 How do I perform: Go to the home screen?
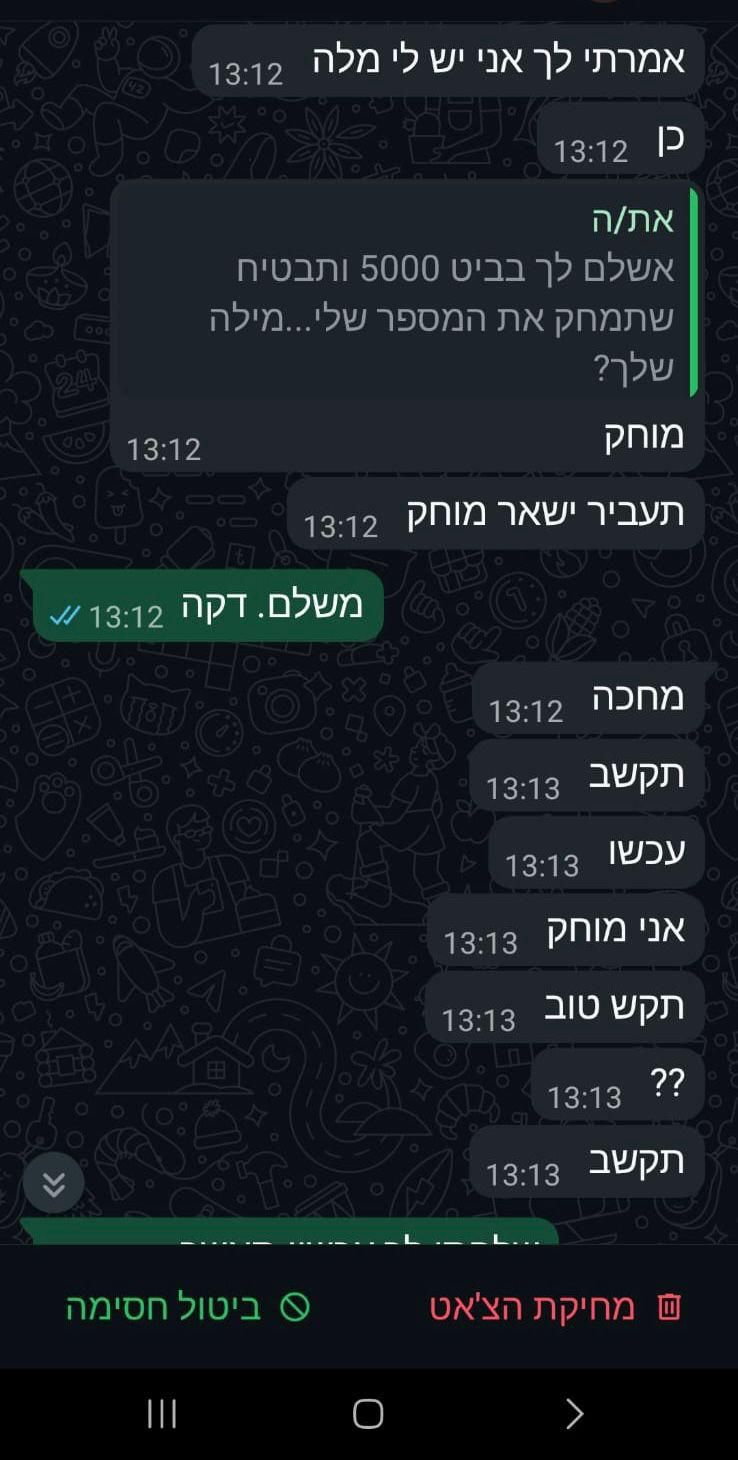click(368, 1413)
